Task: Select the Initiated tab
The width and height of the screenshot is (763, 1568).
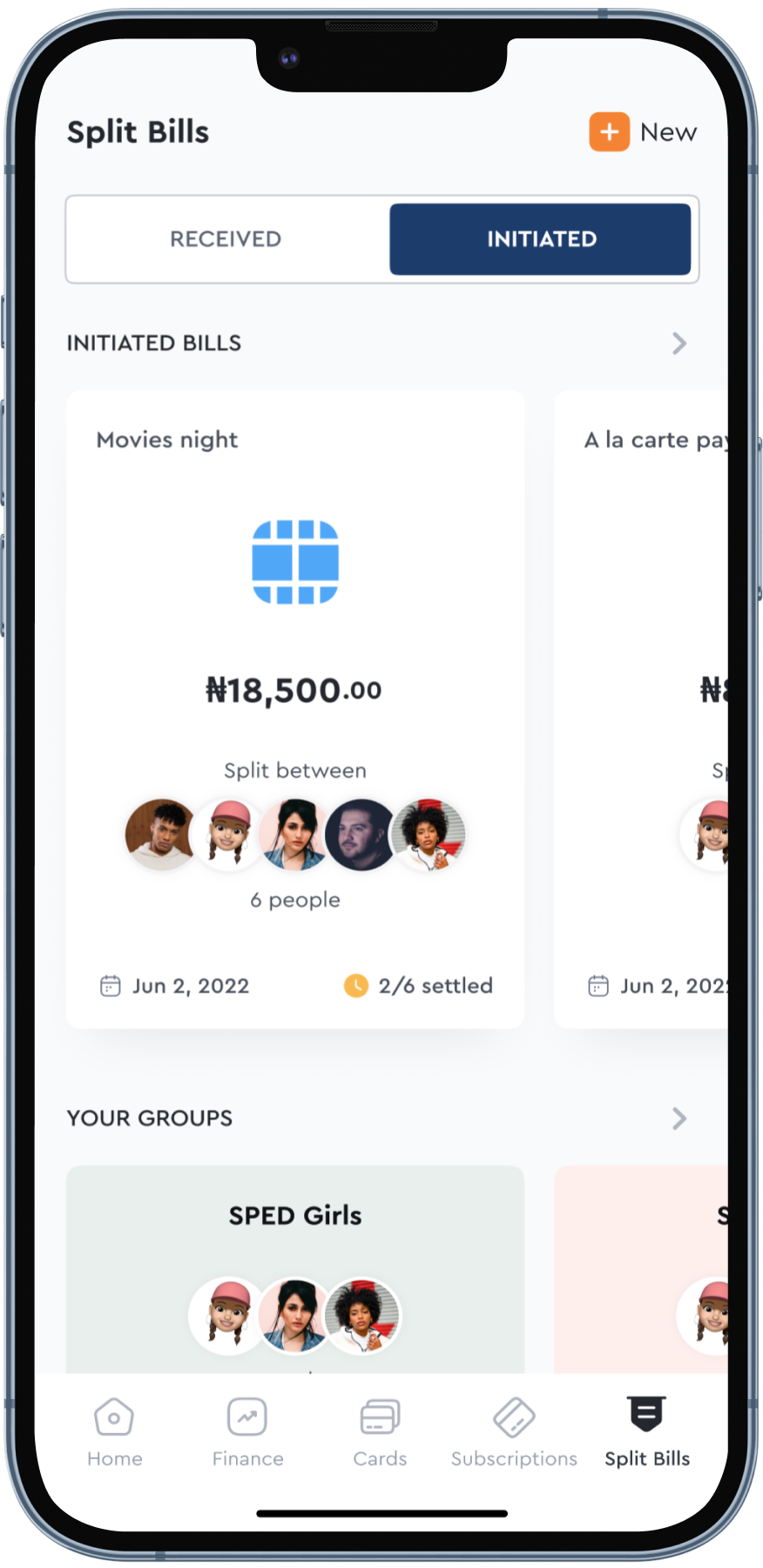Action: point(540,240)
